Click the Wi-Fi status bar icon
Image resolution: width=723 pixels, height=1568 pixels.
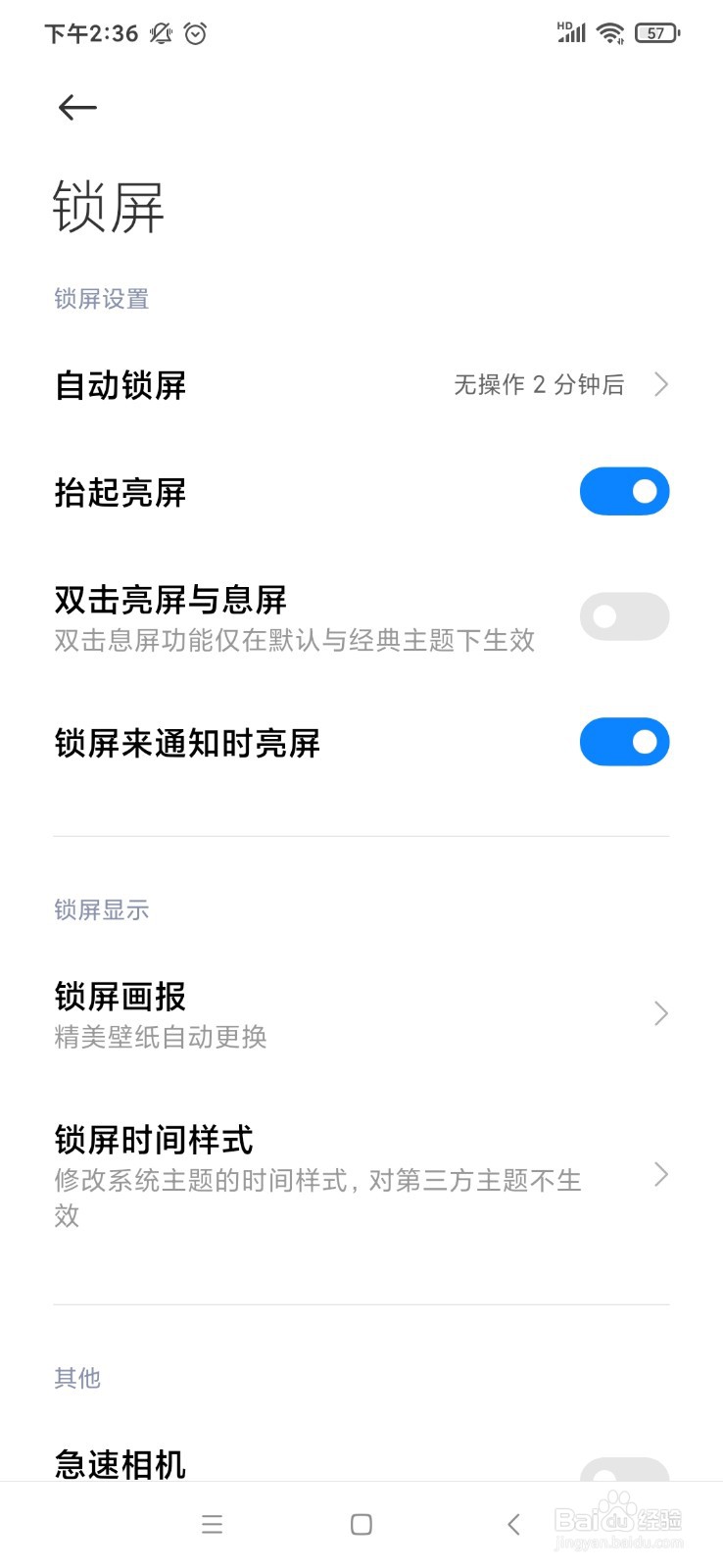[607, 32]
